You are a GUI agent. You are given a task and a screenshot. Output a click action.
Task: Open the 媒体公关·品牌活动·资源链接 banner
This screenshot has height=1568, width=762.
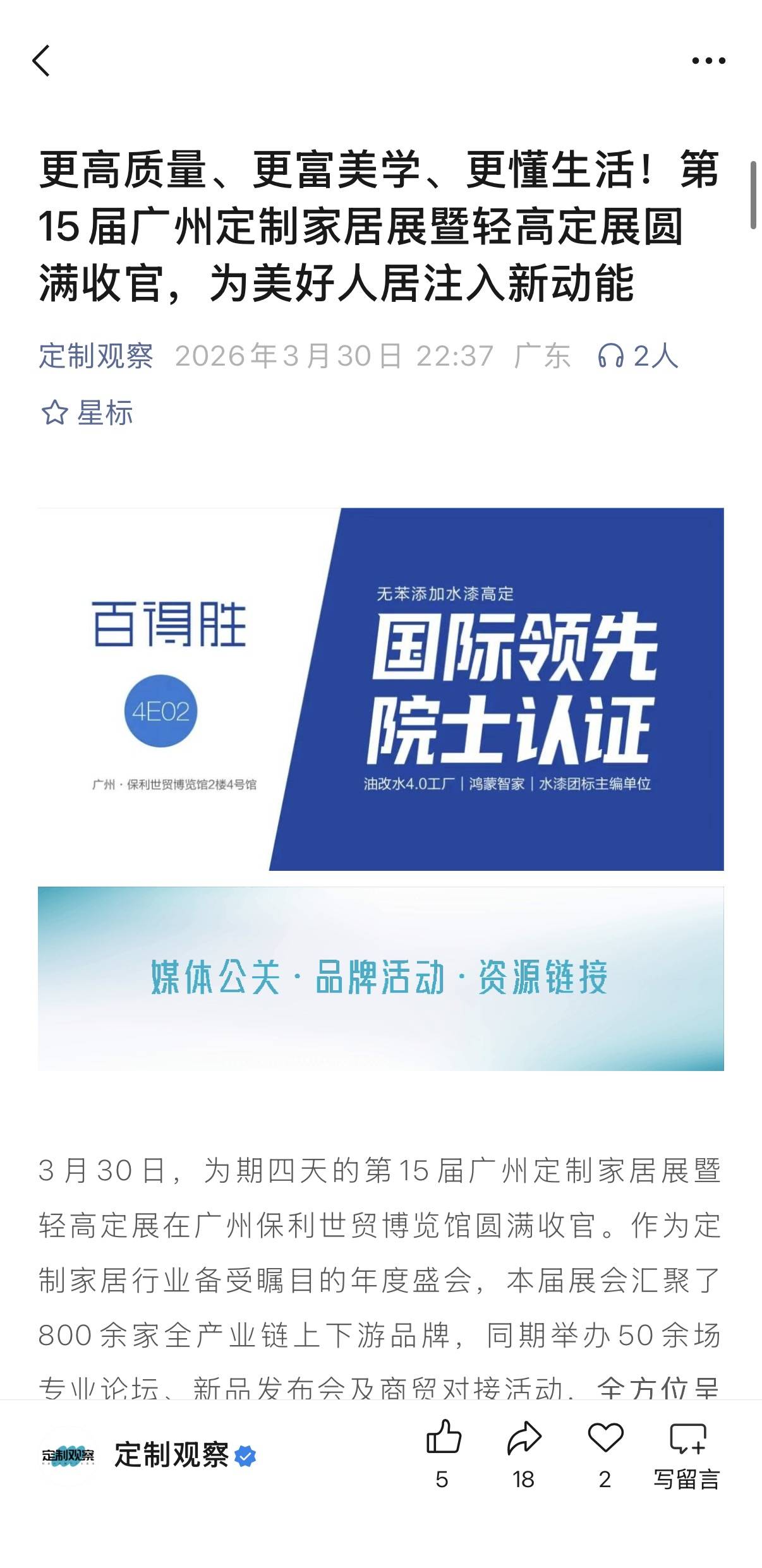pyautogui.click(x=380, y=978)
